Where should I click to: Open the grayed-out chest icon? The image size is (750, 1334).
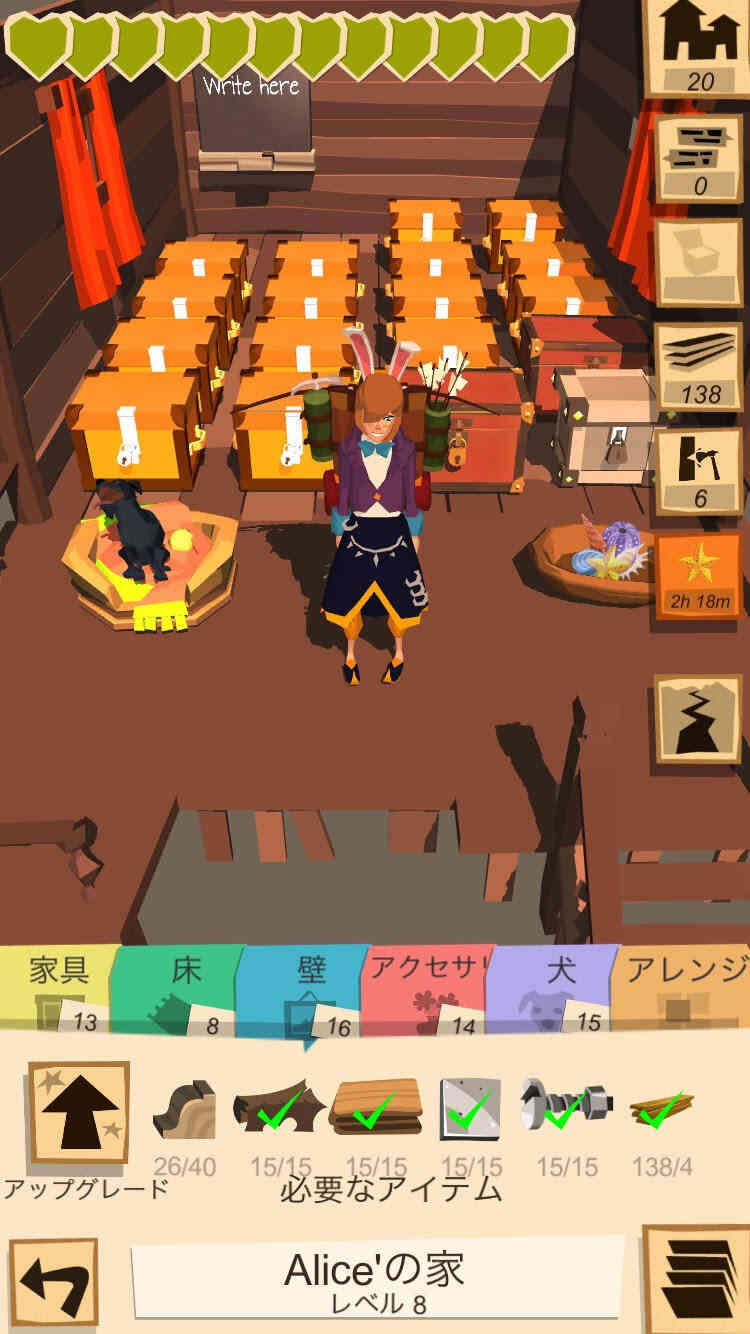tap(699, 262)
